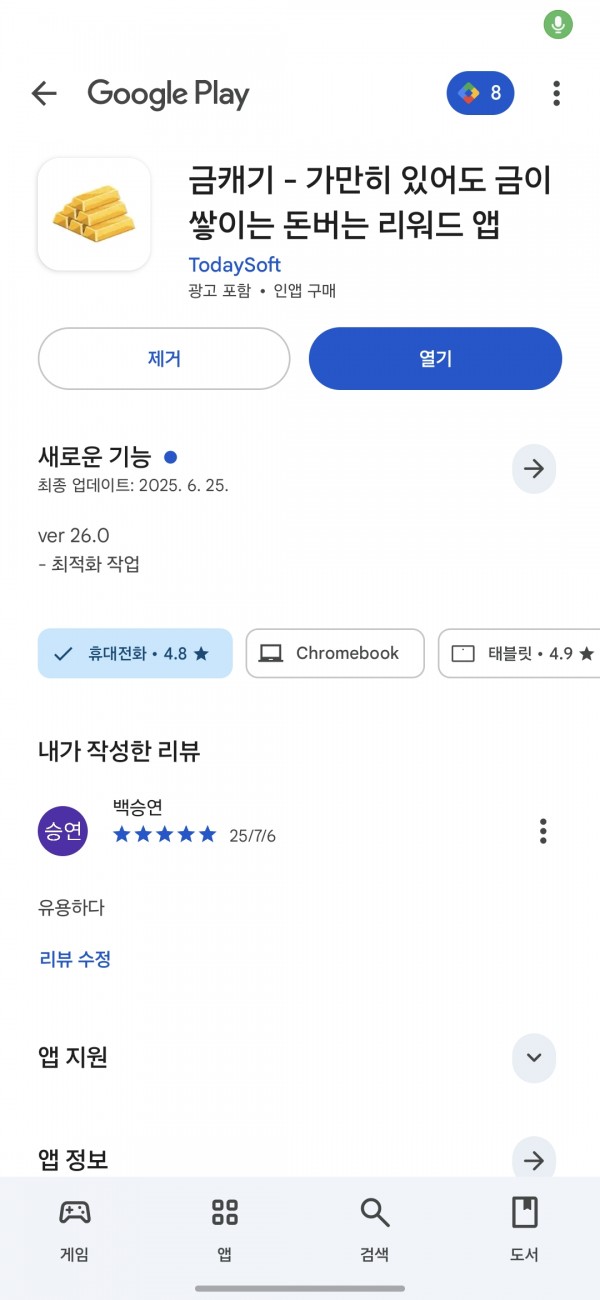Open the 새로운 기능 details arrow

coord(534,468)
